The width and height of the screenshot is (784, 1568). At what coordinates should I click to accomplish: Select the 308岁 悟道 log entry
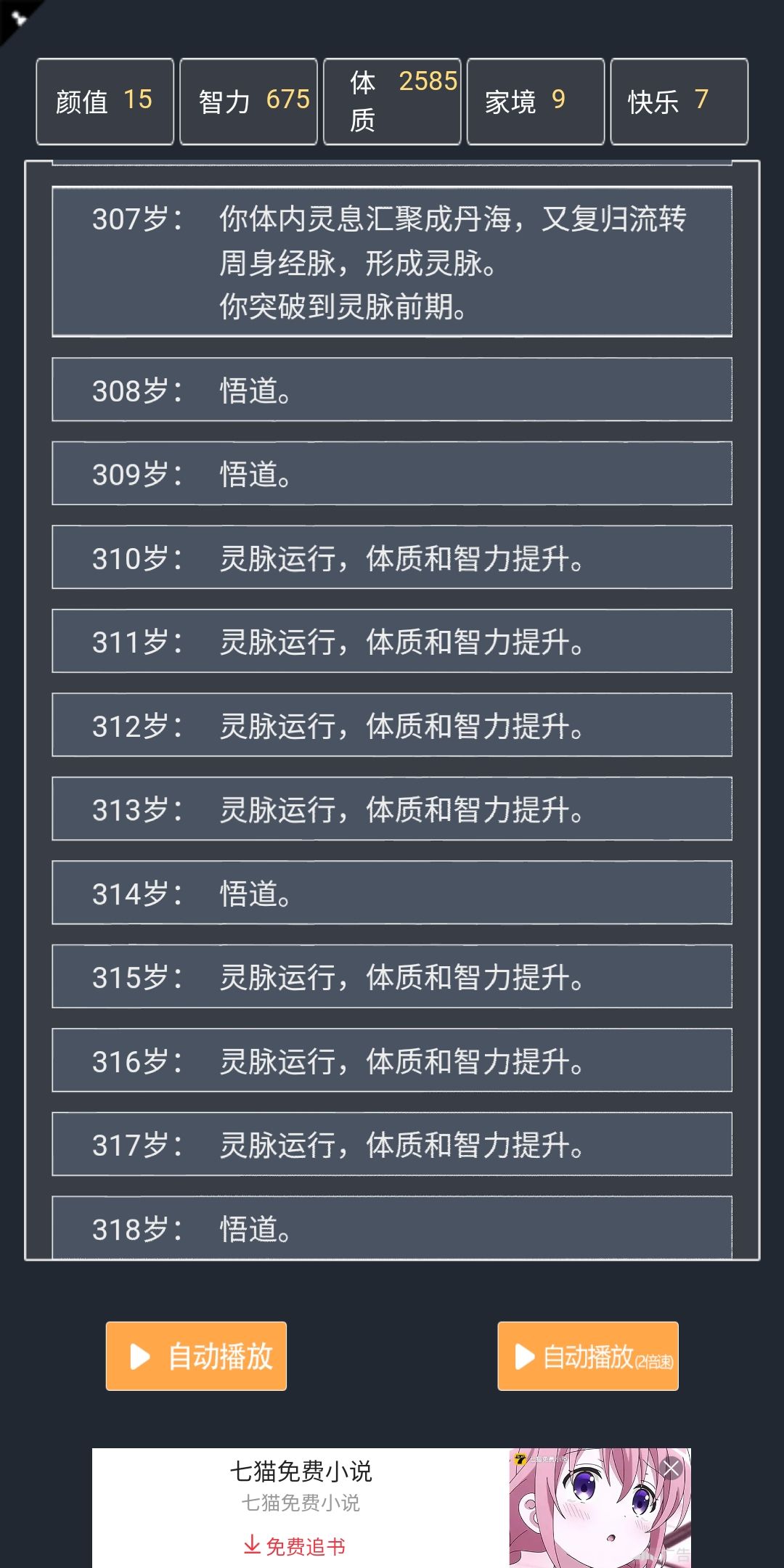click(392, 390)
